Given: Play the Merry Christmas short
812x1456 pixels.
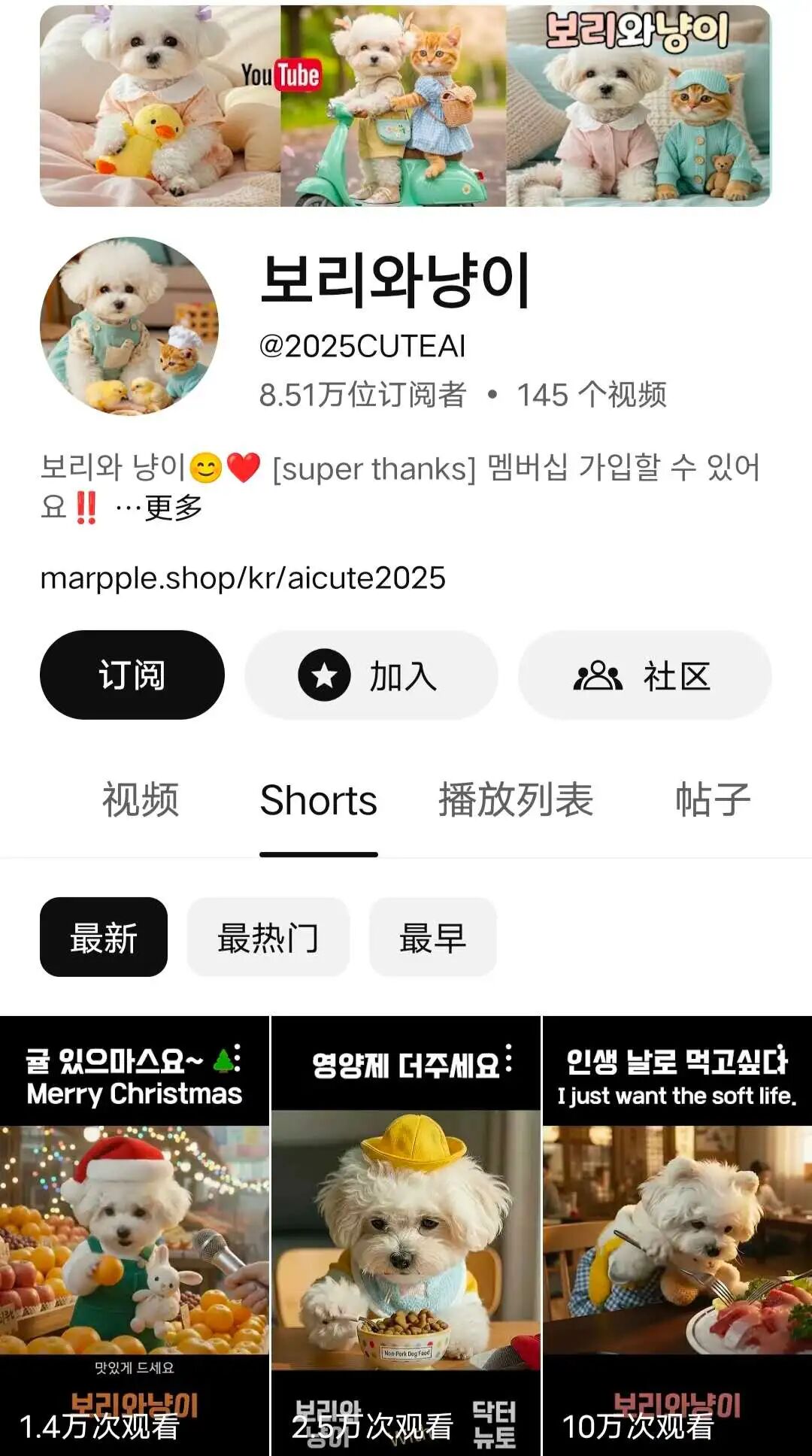Looking at the screenshot, I should click(x=134, y=1241).
